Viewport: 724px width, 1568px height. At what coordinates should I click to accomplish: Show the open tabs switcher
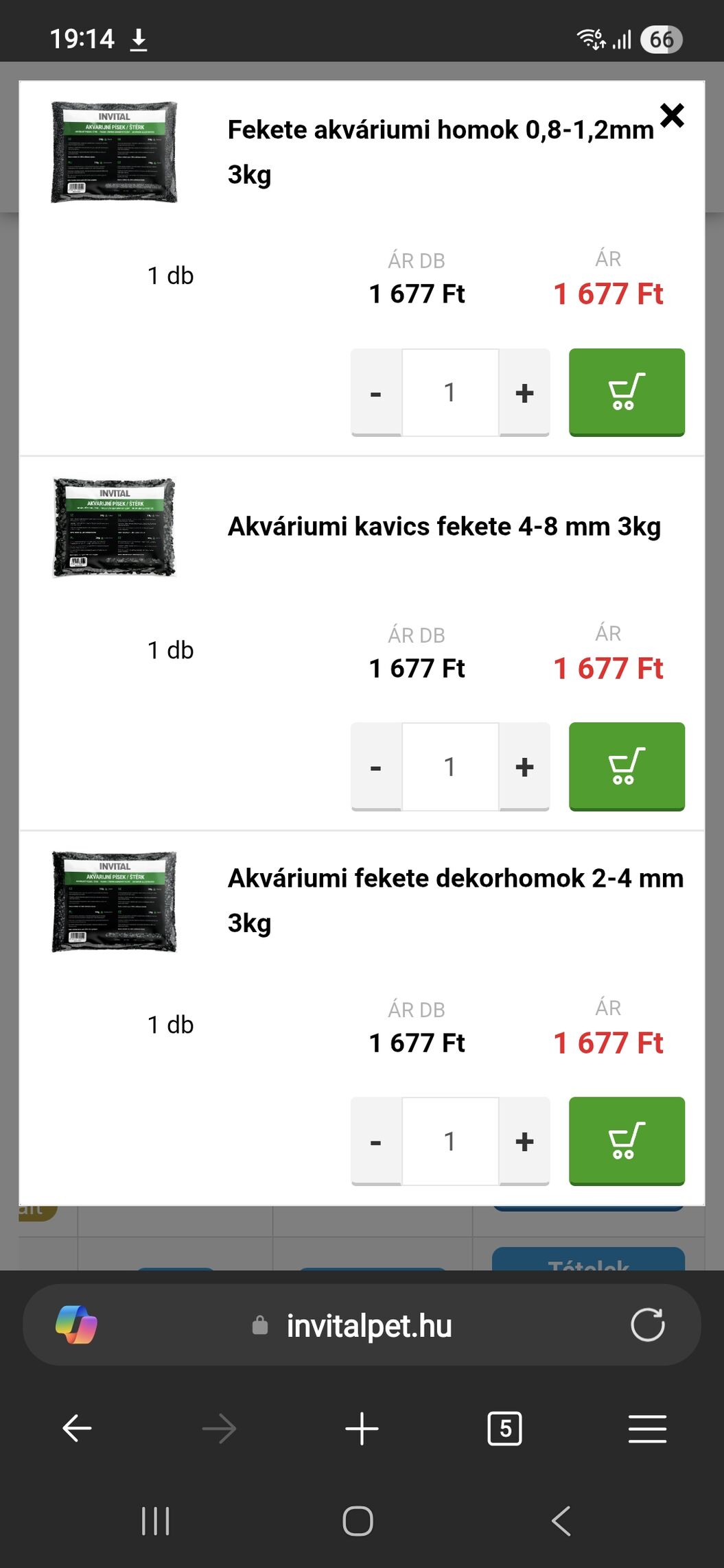pyautogui.click(x=504, y=1429)
